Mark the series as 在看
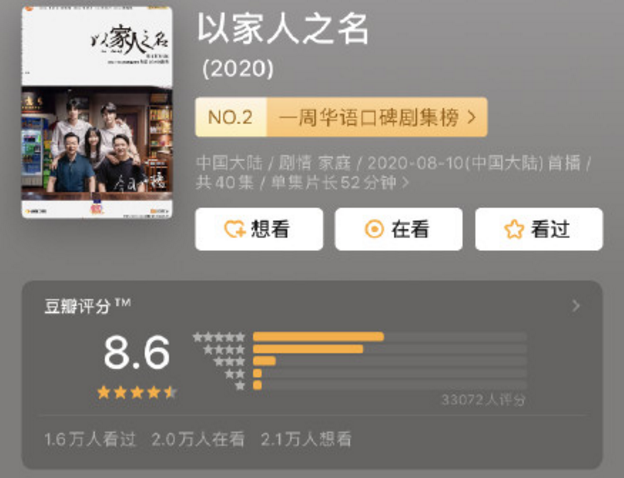 coord(398,229)
